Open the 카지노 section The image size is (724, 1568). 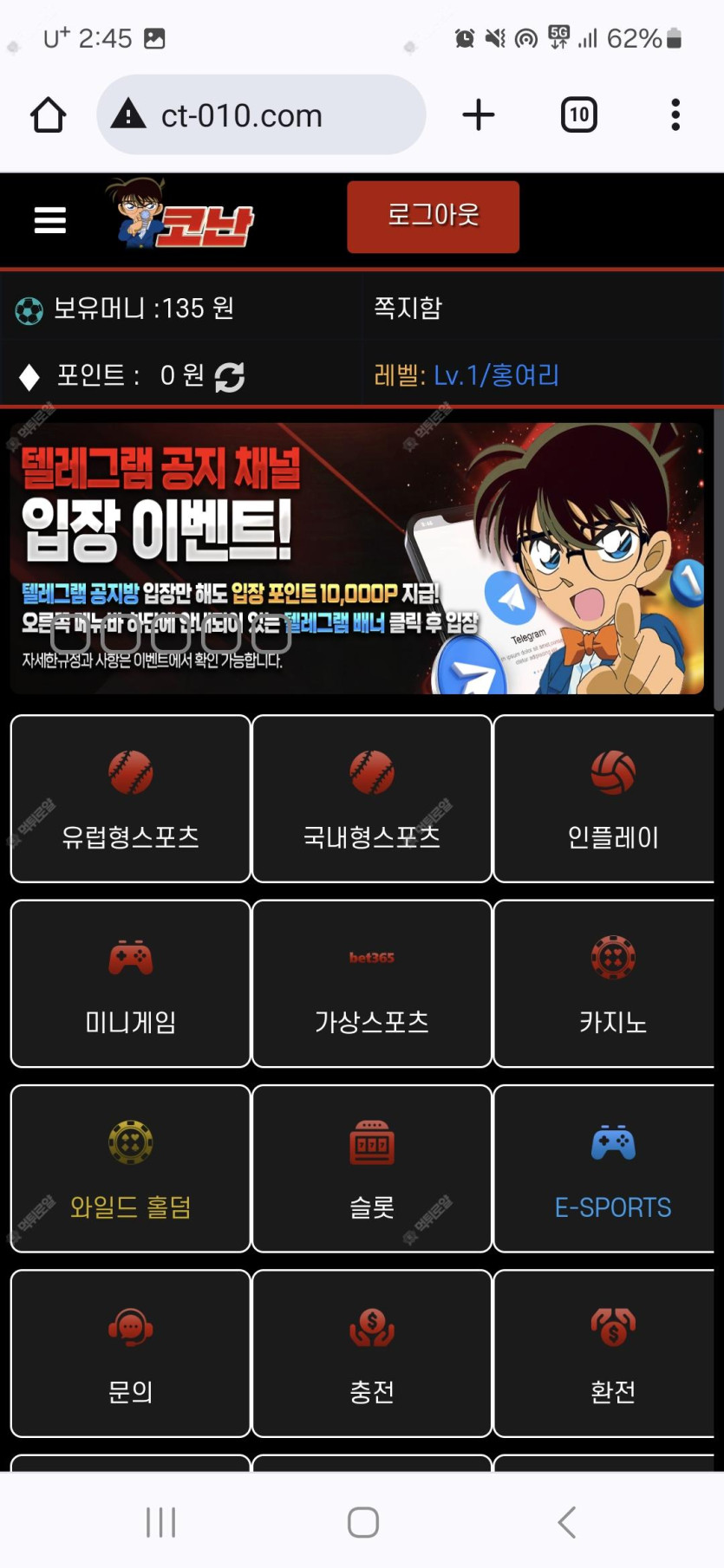click(x=611, y=984)
